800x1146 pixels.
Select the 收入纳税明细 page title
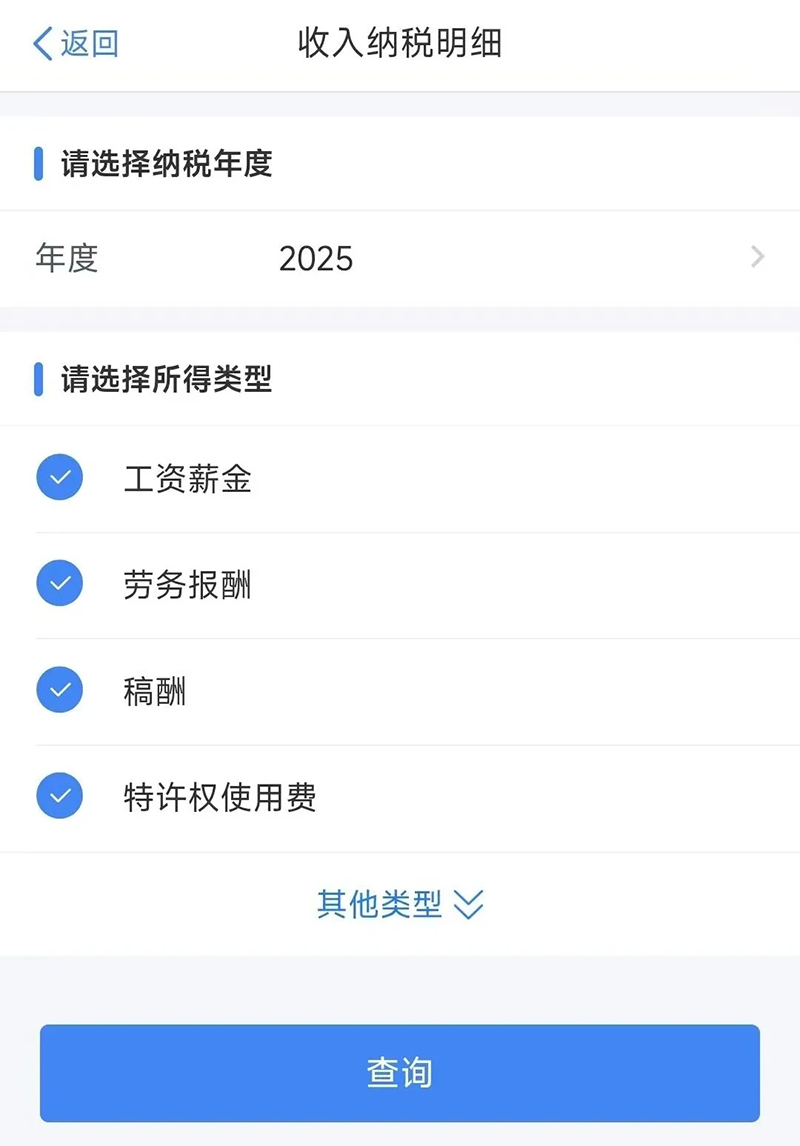(x=400, y=43)
